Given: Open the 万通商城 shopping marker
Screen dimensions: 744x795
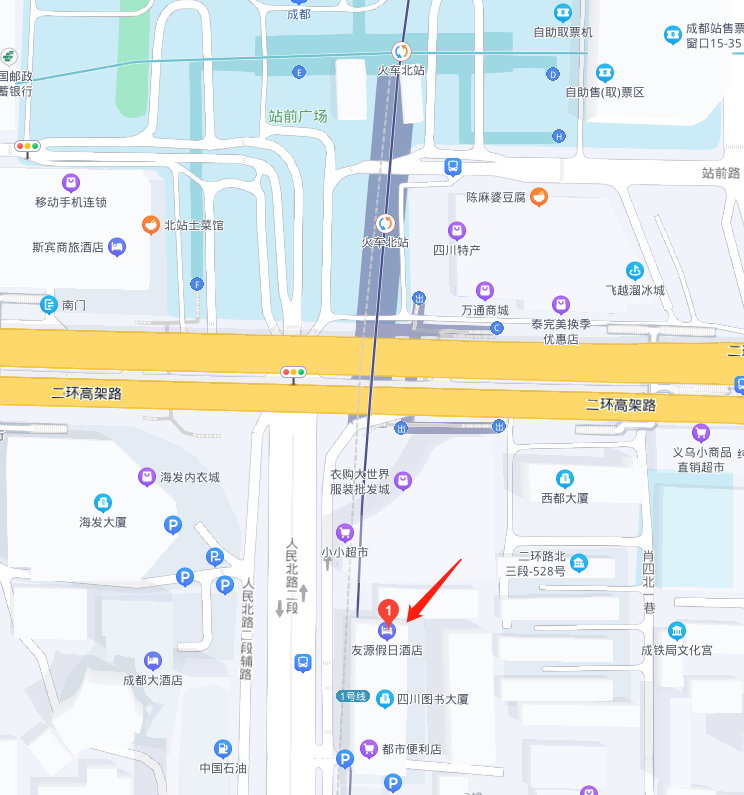Looking at the screenshot, I should click(x=485, y=291).
